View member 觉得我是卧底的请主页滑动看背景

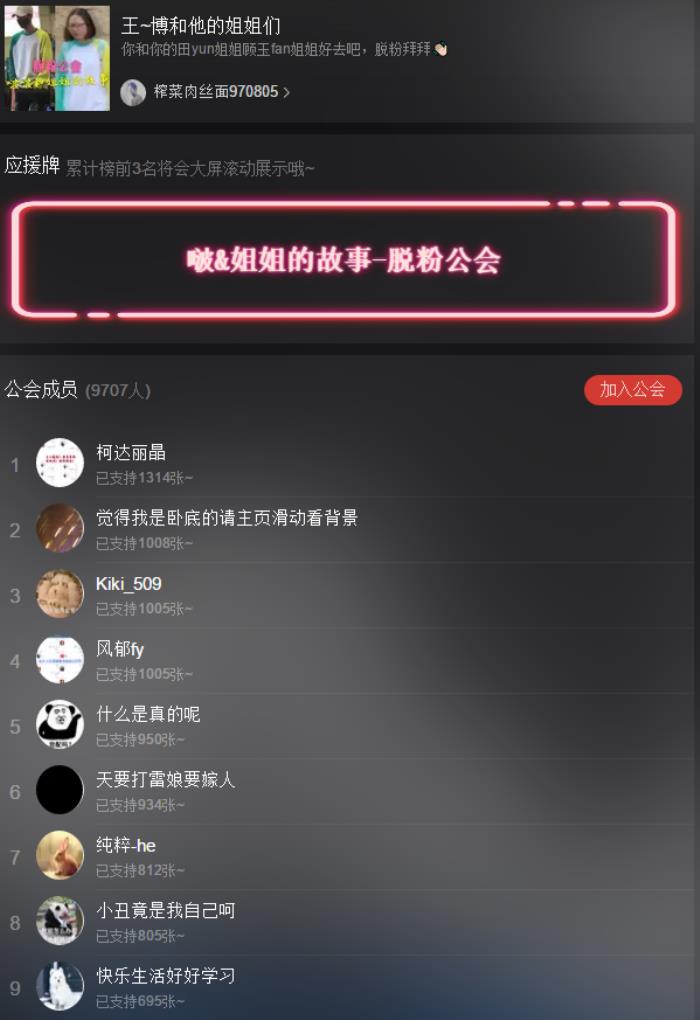(226, 518)
